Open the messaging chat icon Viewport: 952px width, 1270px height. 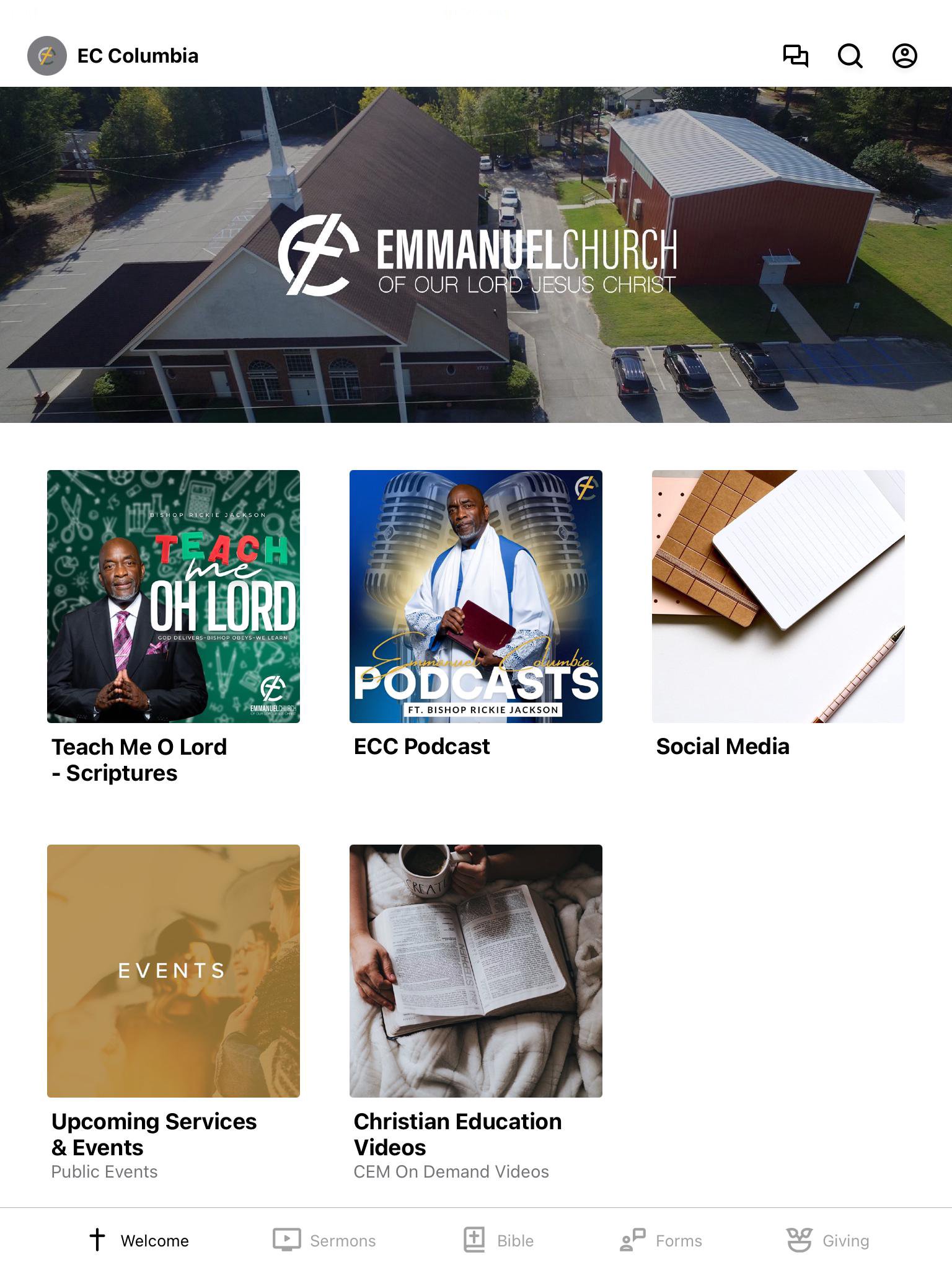tap(795, 56)
